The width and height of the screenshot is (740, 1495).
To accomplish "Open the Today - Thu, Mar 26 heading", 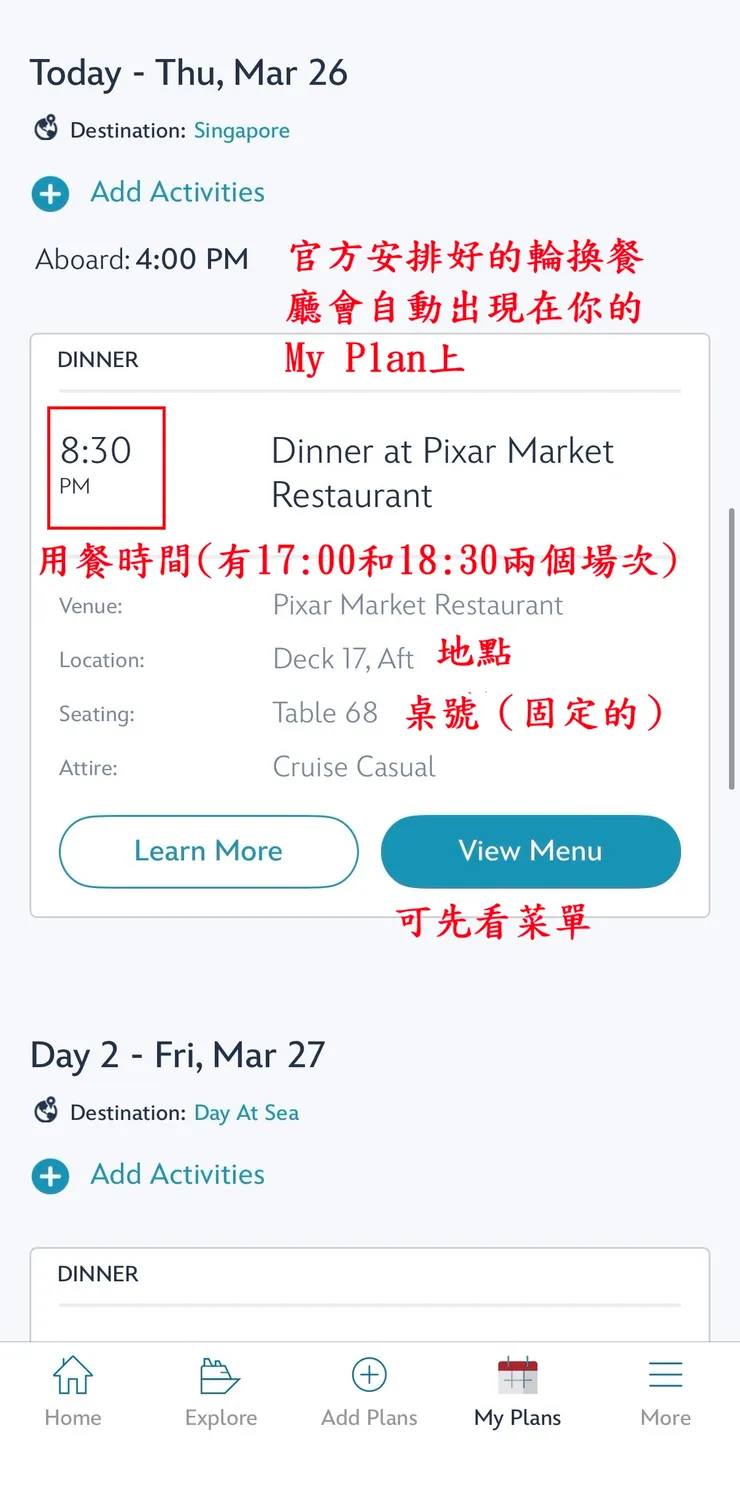I will pos(189,71).
